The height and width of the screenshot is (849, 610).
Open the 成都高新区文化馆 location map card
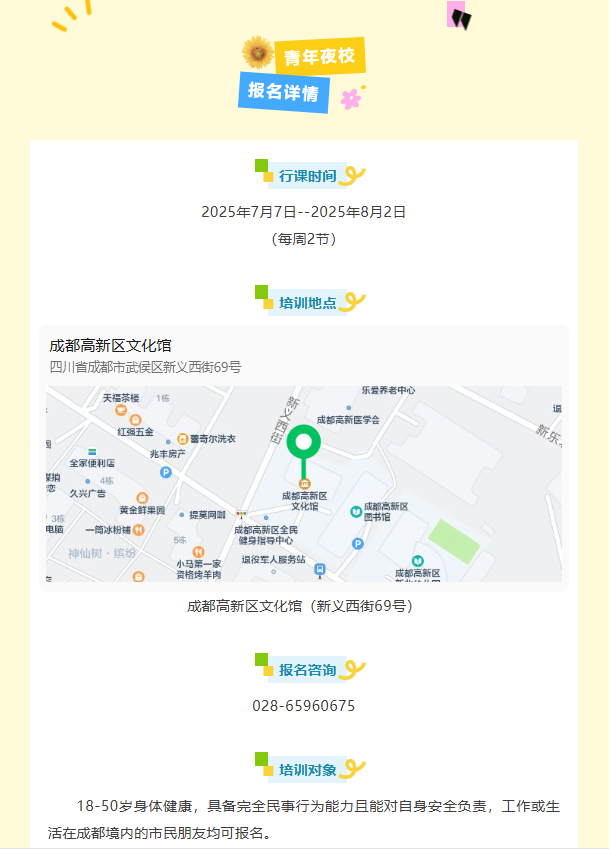coord(303,458)
